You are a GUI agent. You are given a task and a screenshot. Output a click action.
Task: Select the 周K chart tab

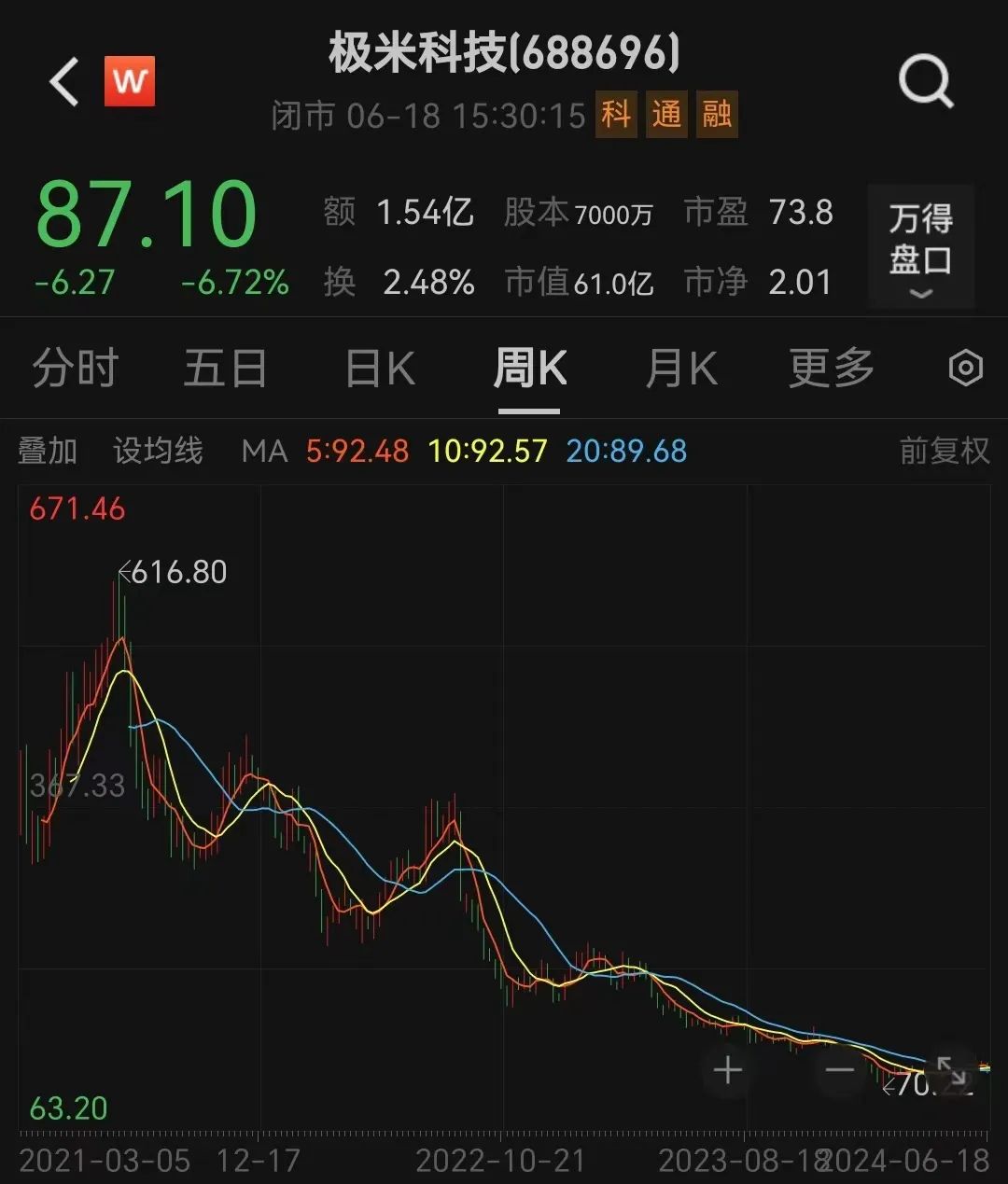pyautogui.click(x=529, y=368)
